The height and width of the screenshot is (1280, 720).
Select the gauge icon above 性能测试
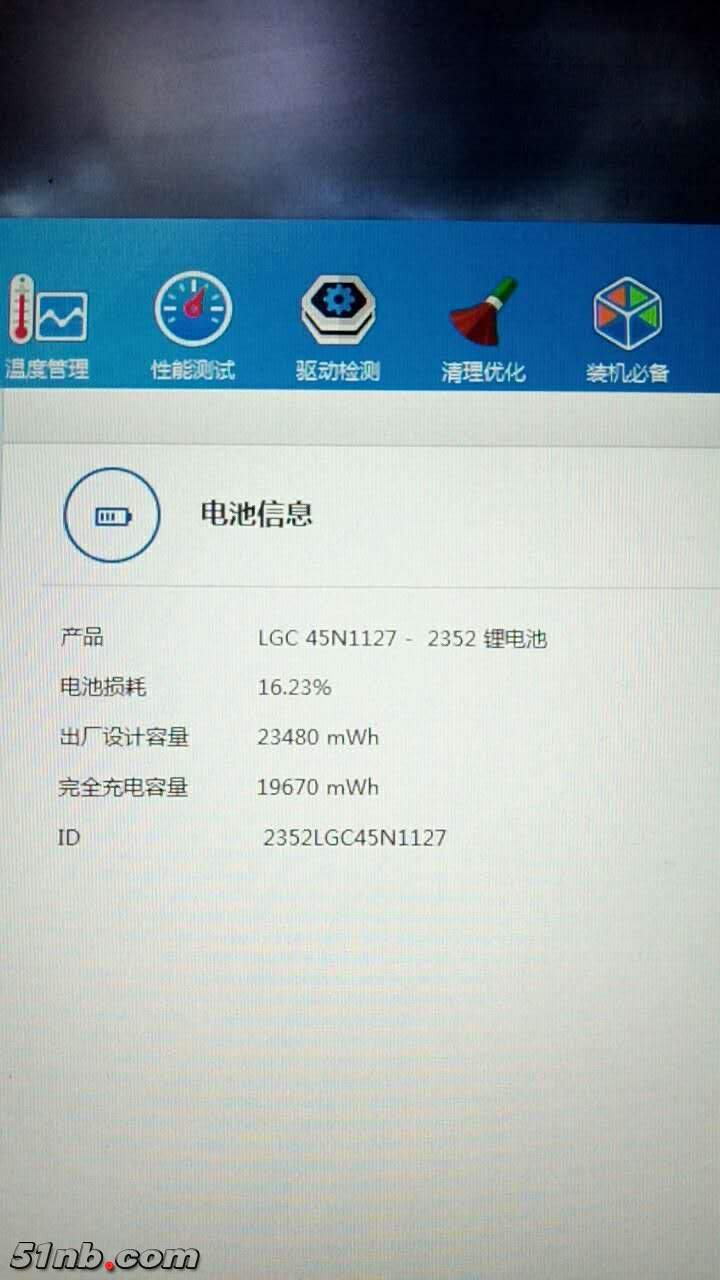point(192,310)
